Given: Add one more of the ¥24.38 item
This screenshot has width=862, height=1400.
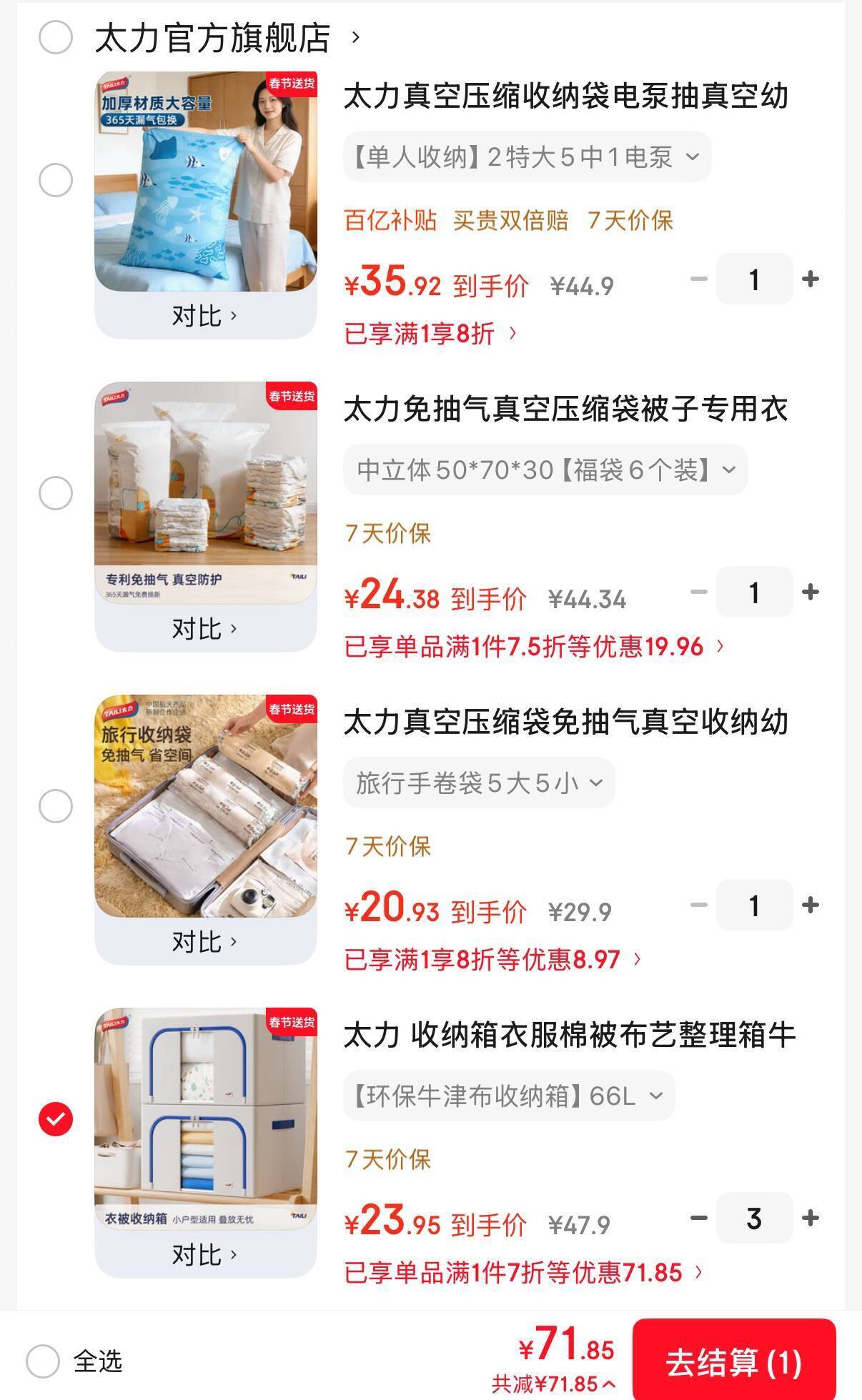Looking at the screenshot, I should click(x=811, y=592).
